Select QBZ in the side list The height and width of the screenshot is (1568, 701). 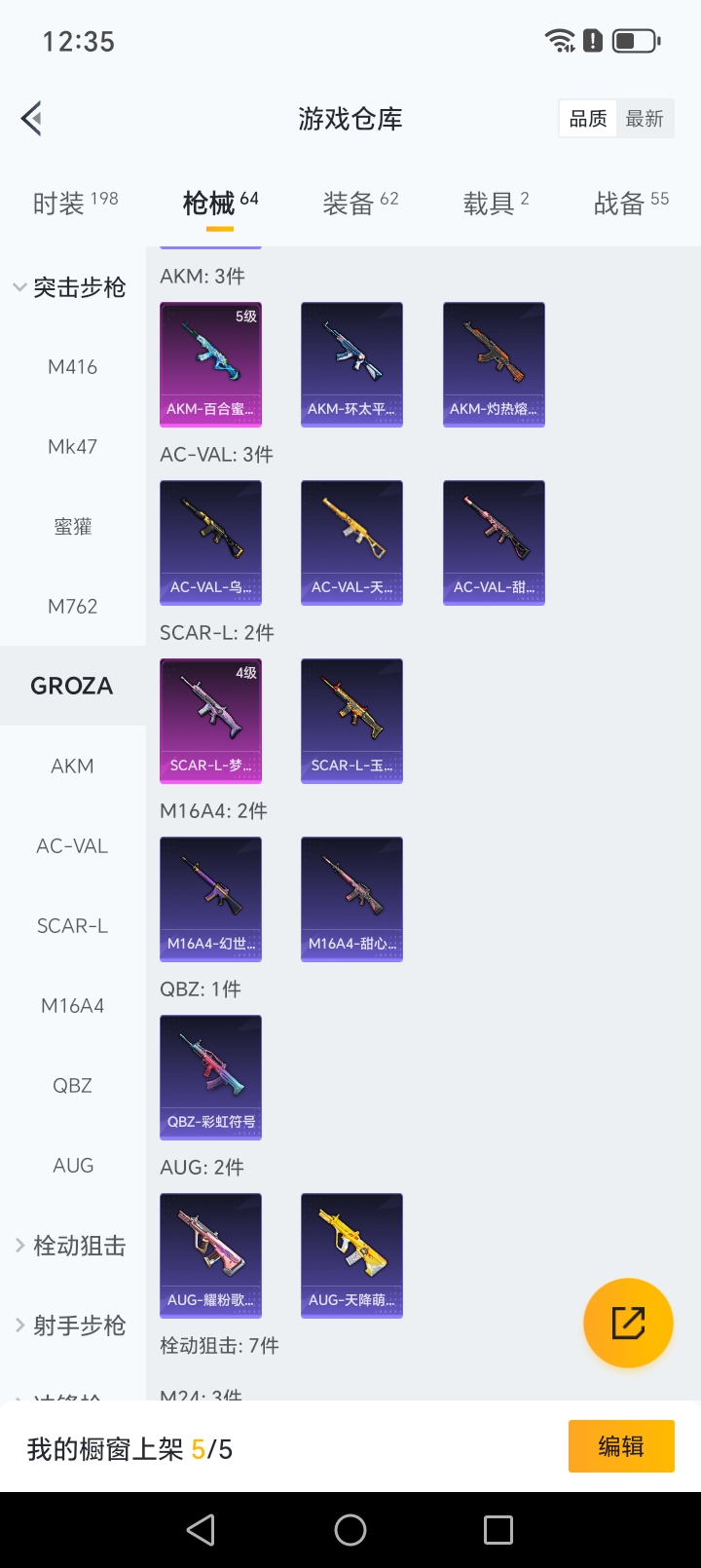coord(73,1086)
